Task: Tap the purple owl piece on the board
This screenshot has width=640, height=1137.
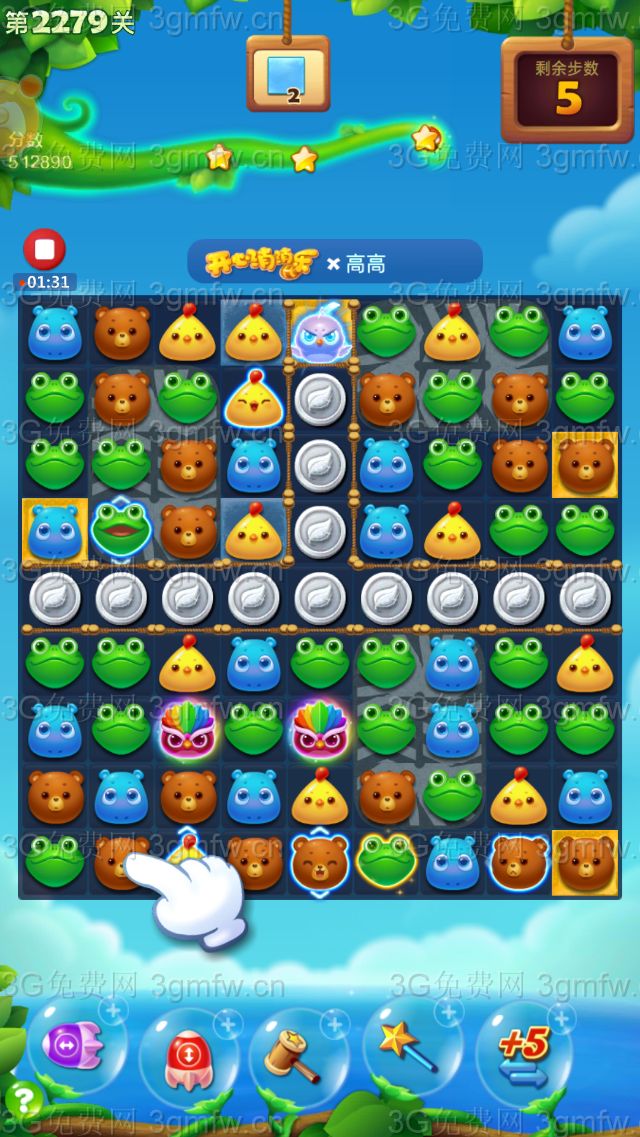Action: (320, 333)
